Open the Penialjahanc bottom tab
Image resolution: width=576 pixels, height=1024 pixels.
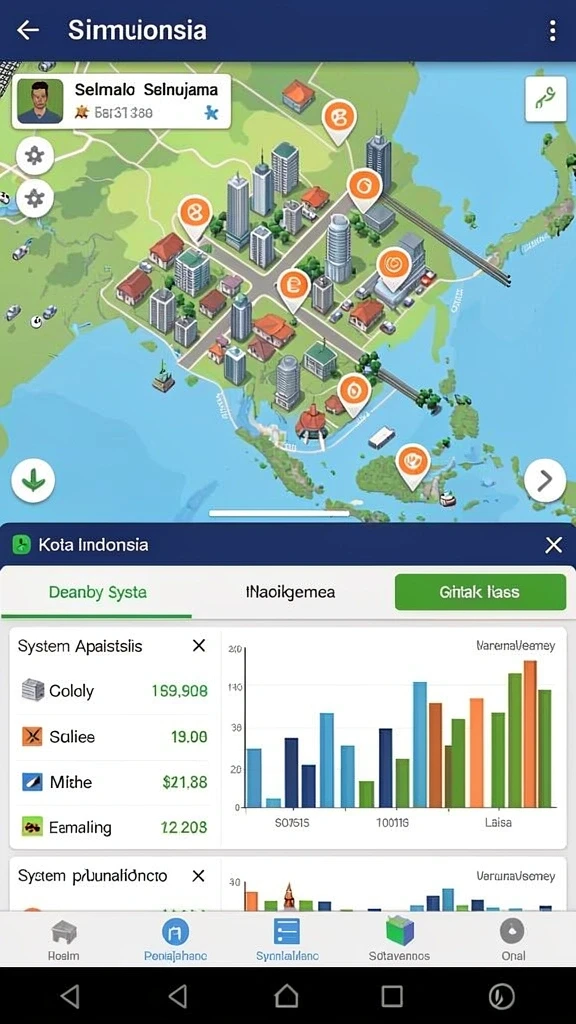point(175,939)
